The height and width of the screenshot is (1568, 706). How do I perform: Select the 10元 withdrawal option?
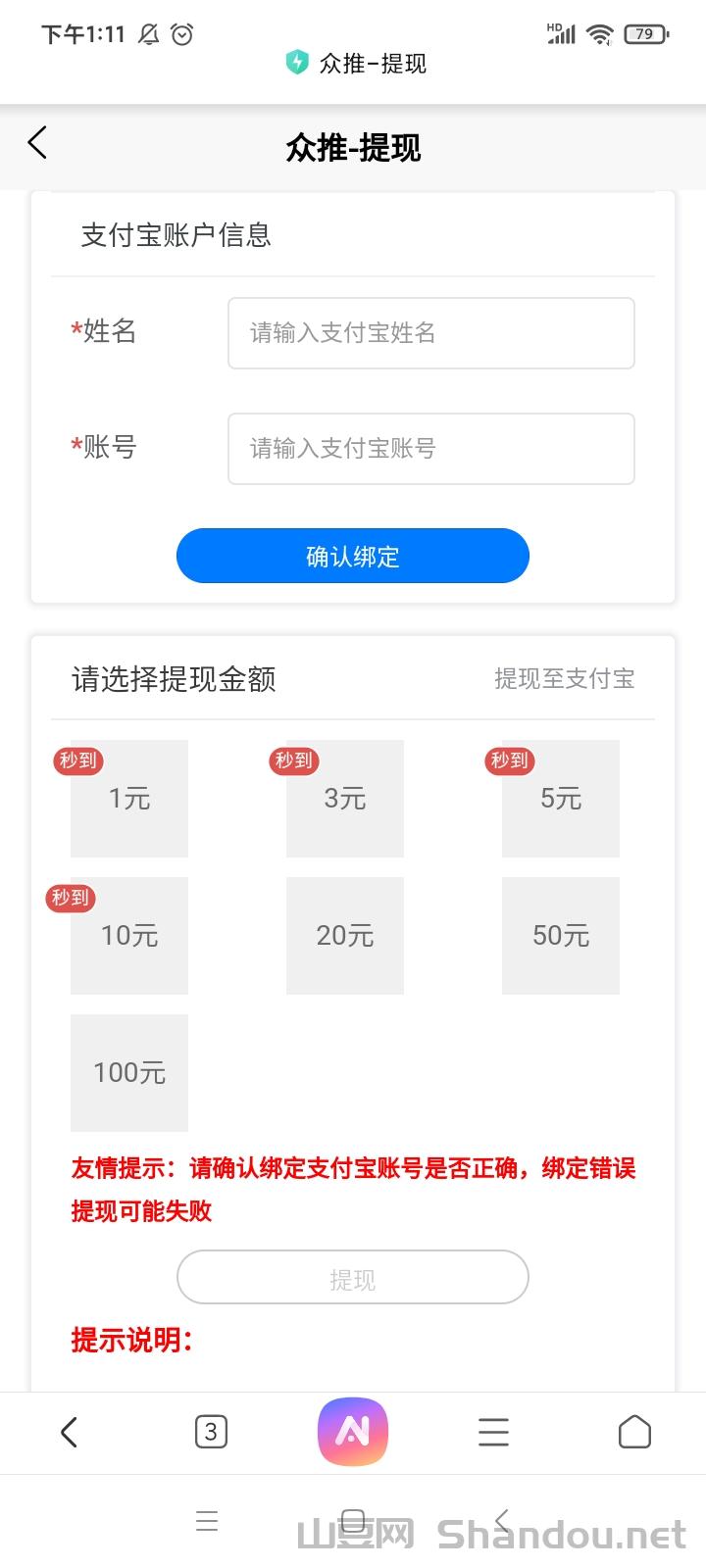click(x=129, y=936)
